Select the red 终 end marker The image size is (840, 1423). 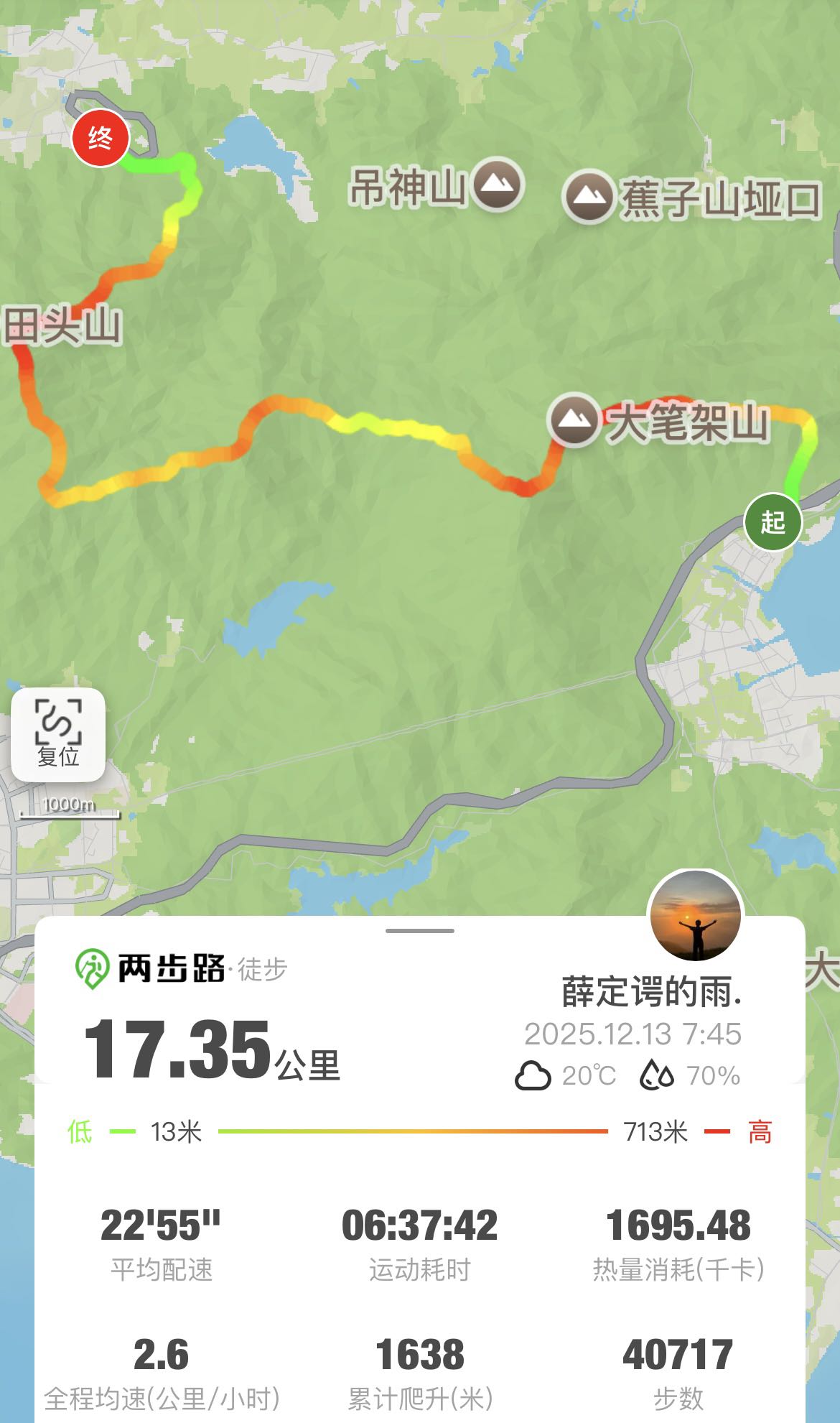click(101, 137)
